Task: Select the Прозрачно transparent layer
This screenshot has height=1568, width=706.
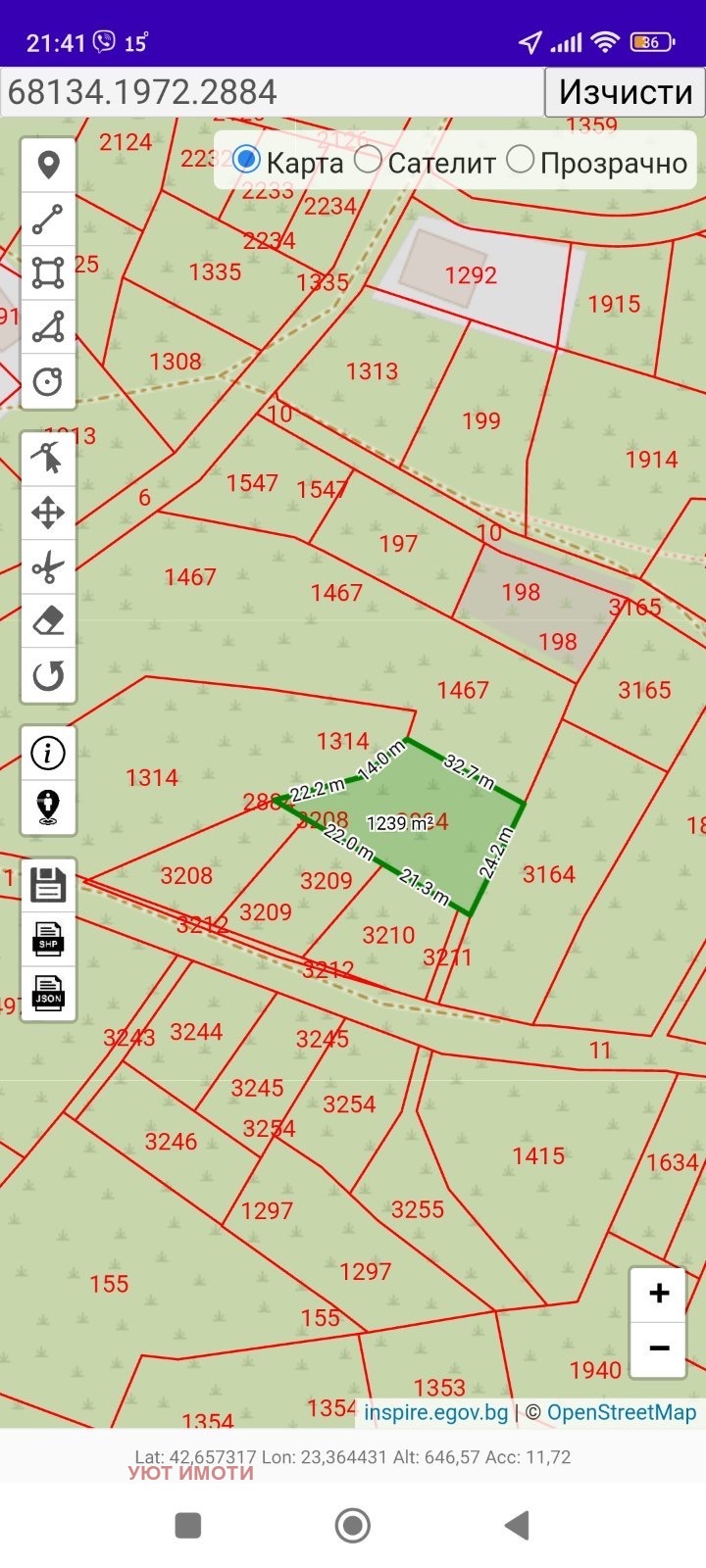Action: 521,160
